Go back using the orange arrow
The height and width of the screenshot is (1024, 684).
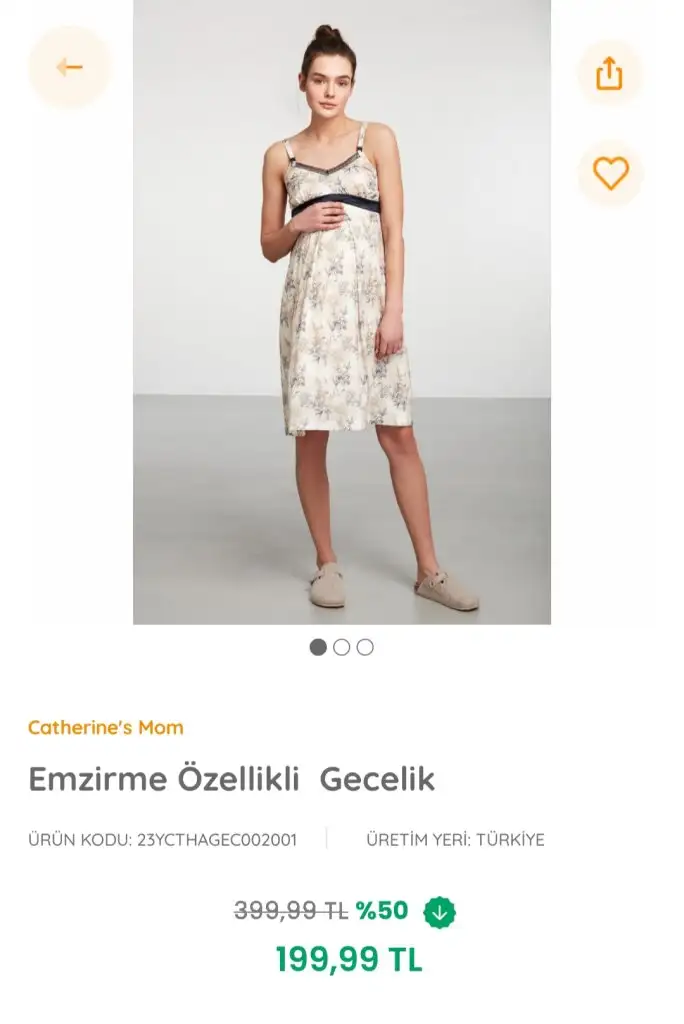69,67
